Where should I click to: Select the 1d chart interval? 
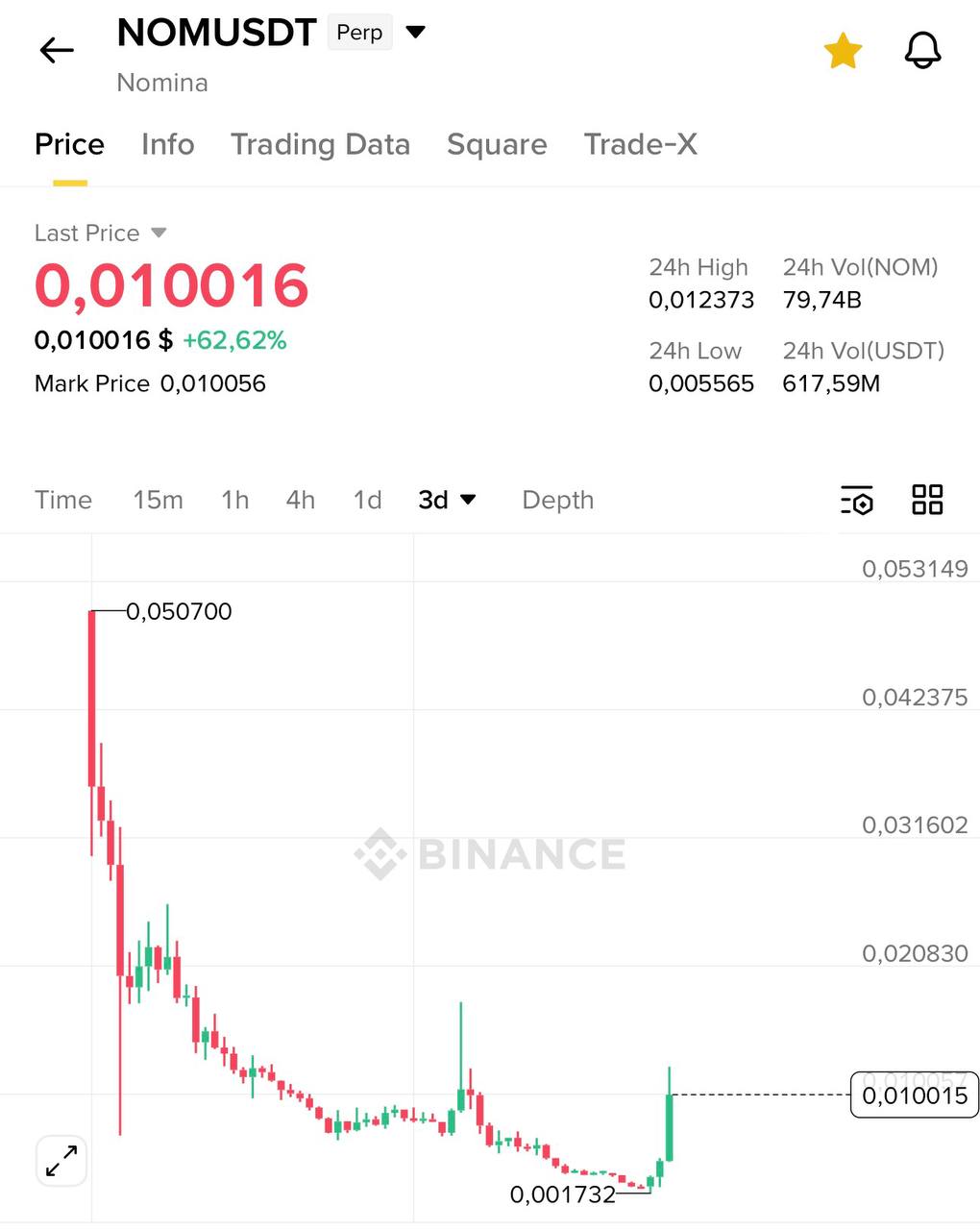pyautogui.click(x=367, y=500)
